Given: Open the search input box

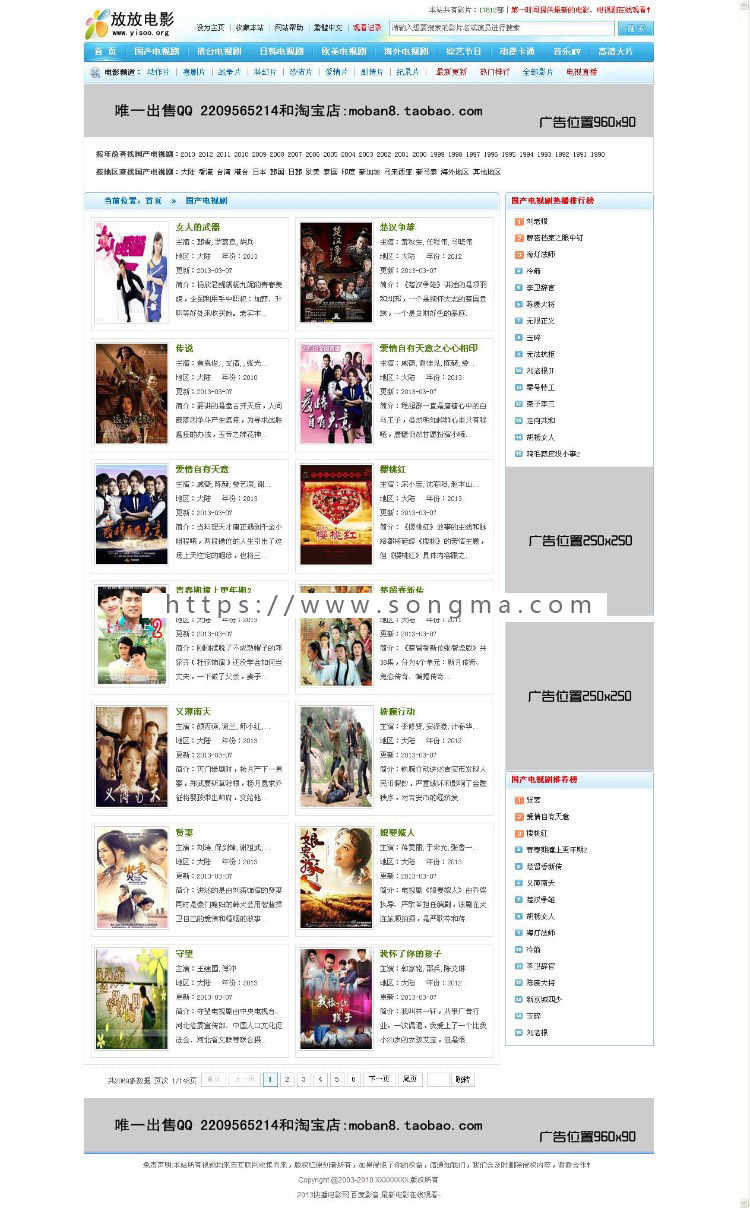Looking at the screenshot, I should (500, 28).
